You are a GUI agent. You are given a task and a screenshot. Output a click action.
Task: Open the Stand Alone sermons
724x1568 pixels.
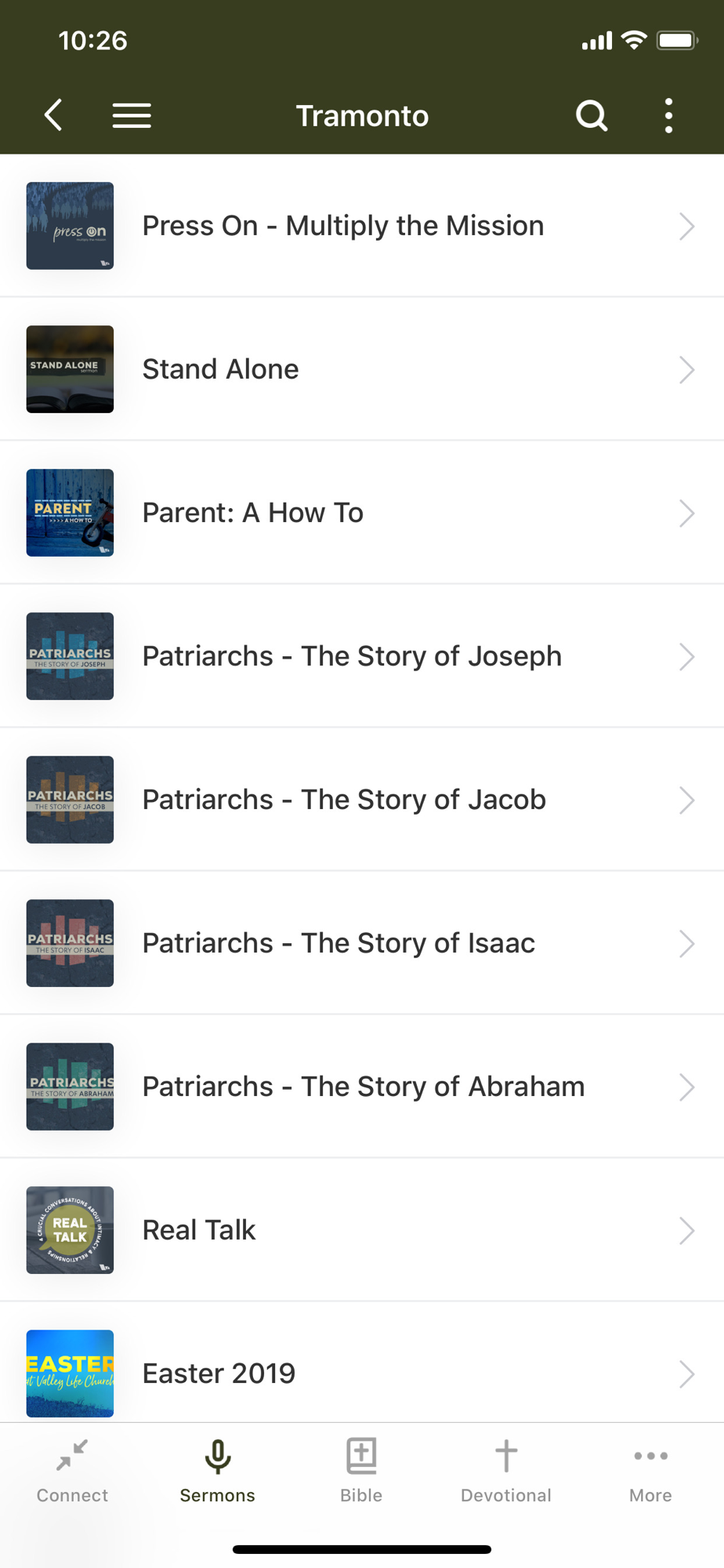click(362, 369)
